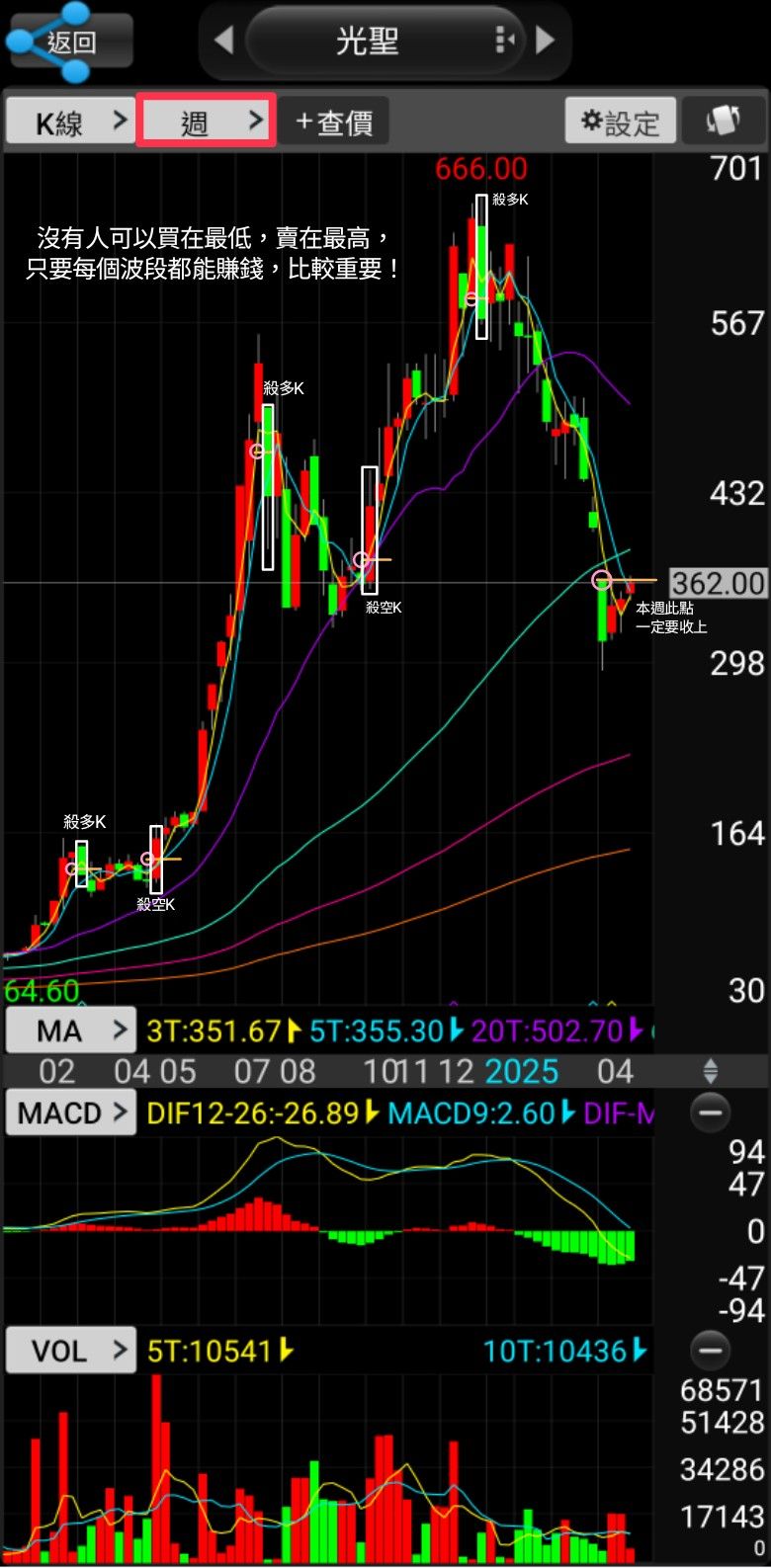Collapse the MACD panel with its minus button
Screen dimensions: 771x1568
[710, 1113]
